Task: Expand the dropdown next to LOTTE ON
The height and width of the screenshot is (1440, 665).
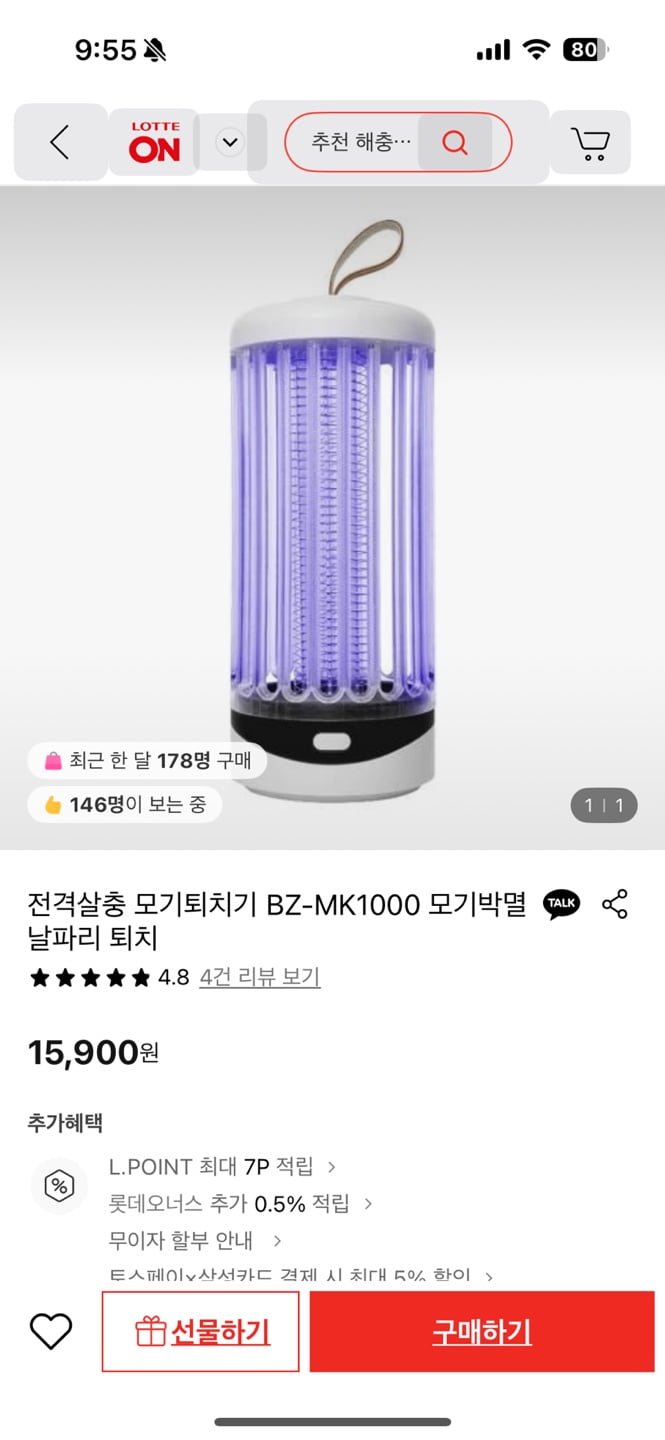Action: [231, 142]
